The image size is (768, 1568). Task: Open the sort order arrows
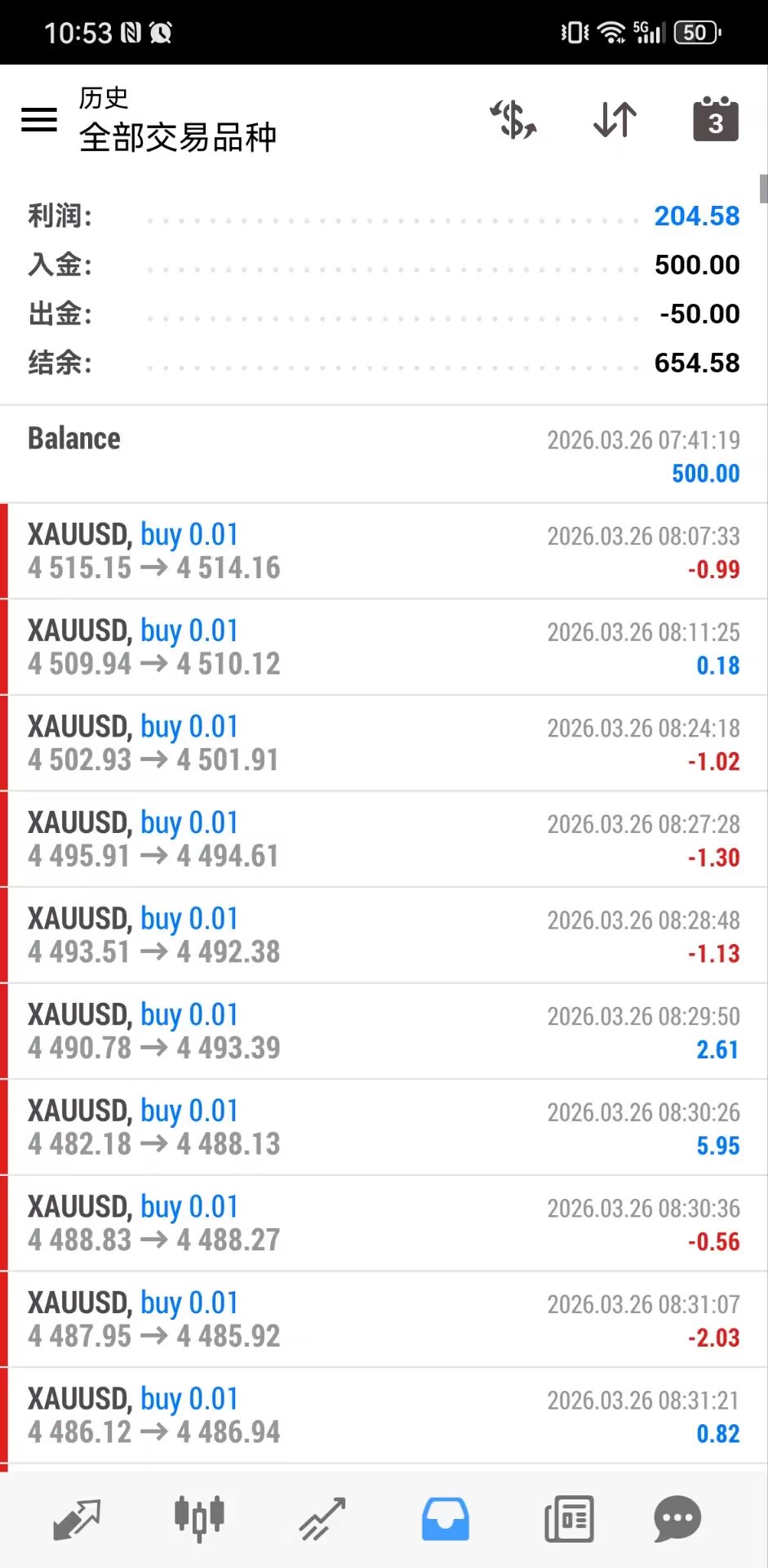tap(615, 120)
